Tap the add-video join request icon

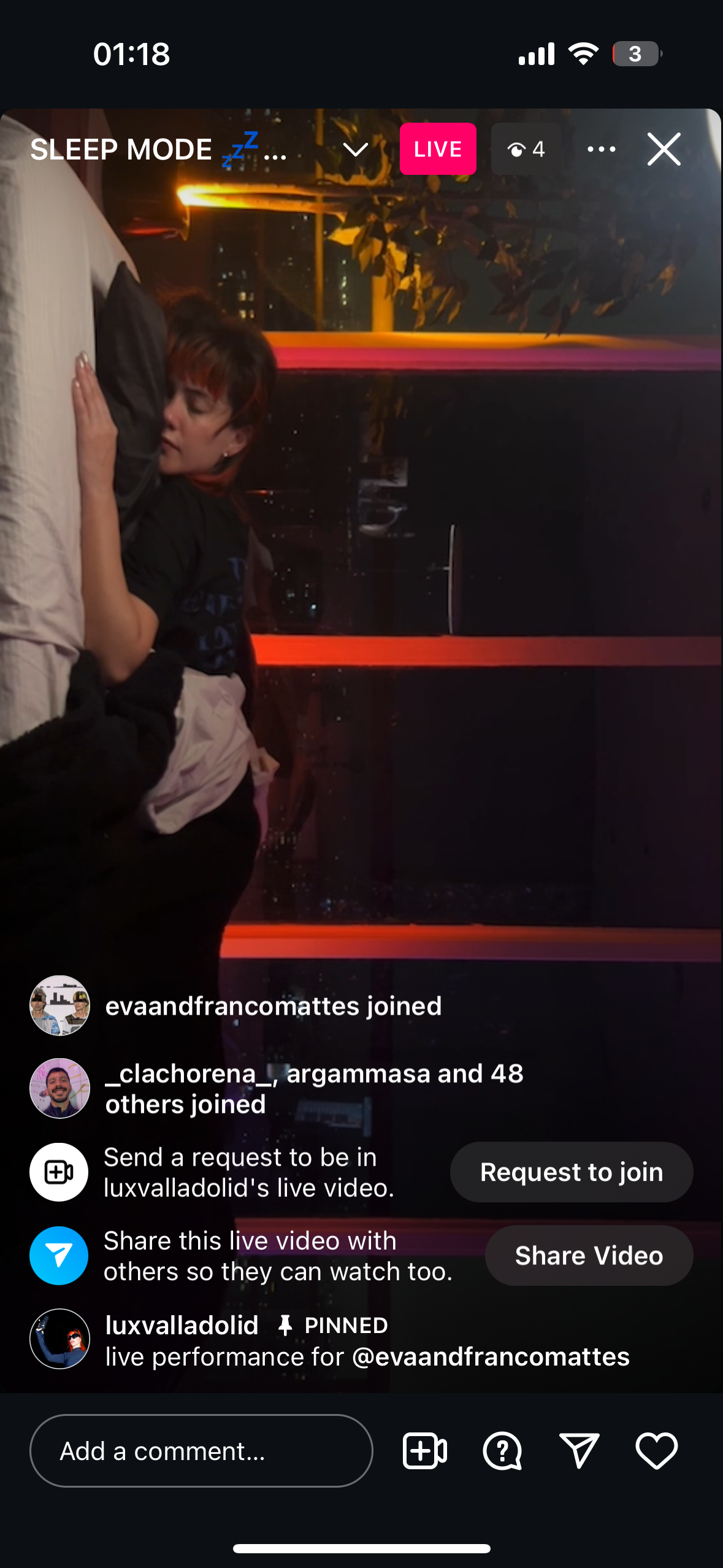coord(424,1451)
